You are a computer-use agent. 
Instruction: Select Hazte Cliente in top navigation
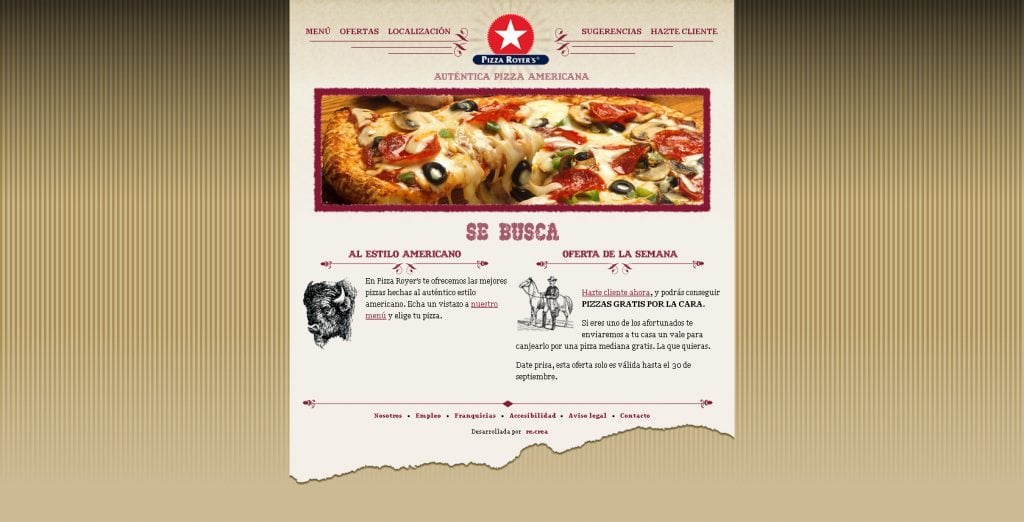[684, 32]
